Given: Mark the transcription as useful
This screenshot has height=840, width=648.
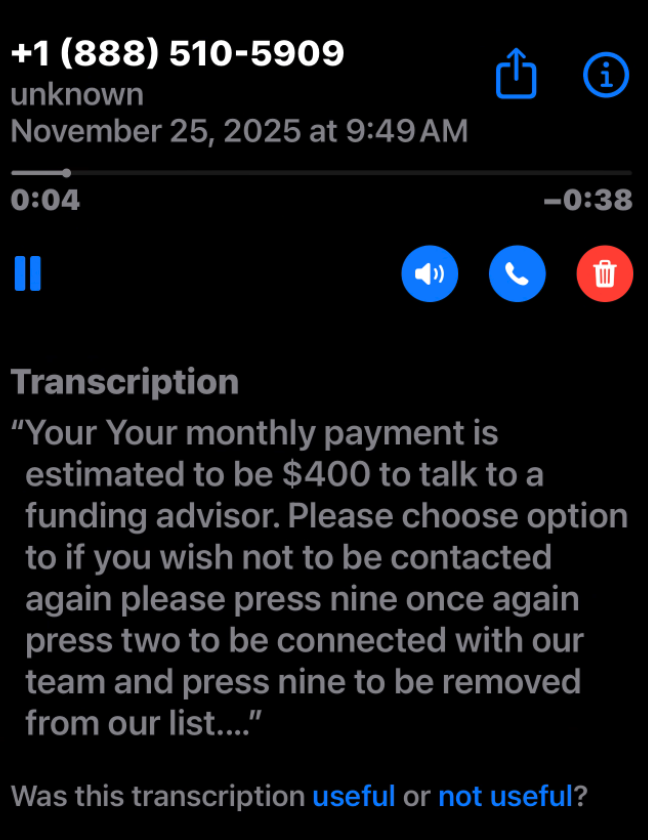Looking at the screenshot, I should [x=354, y=796].
